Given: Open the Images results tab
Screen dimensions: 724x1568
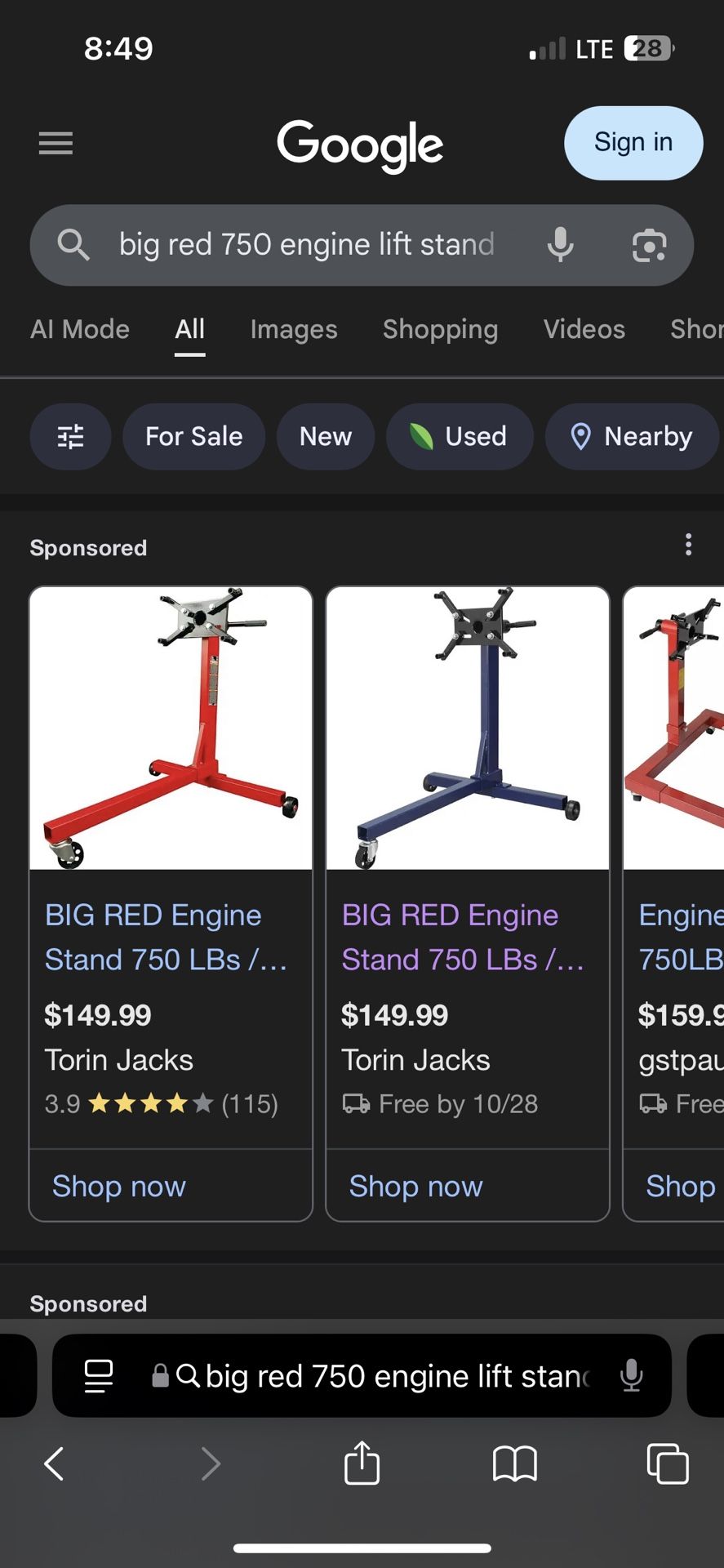Looking at the screenshot, I should coord(294,329).
